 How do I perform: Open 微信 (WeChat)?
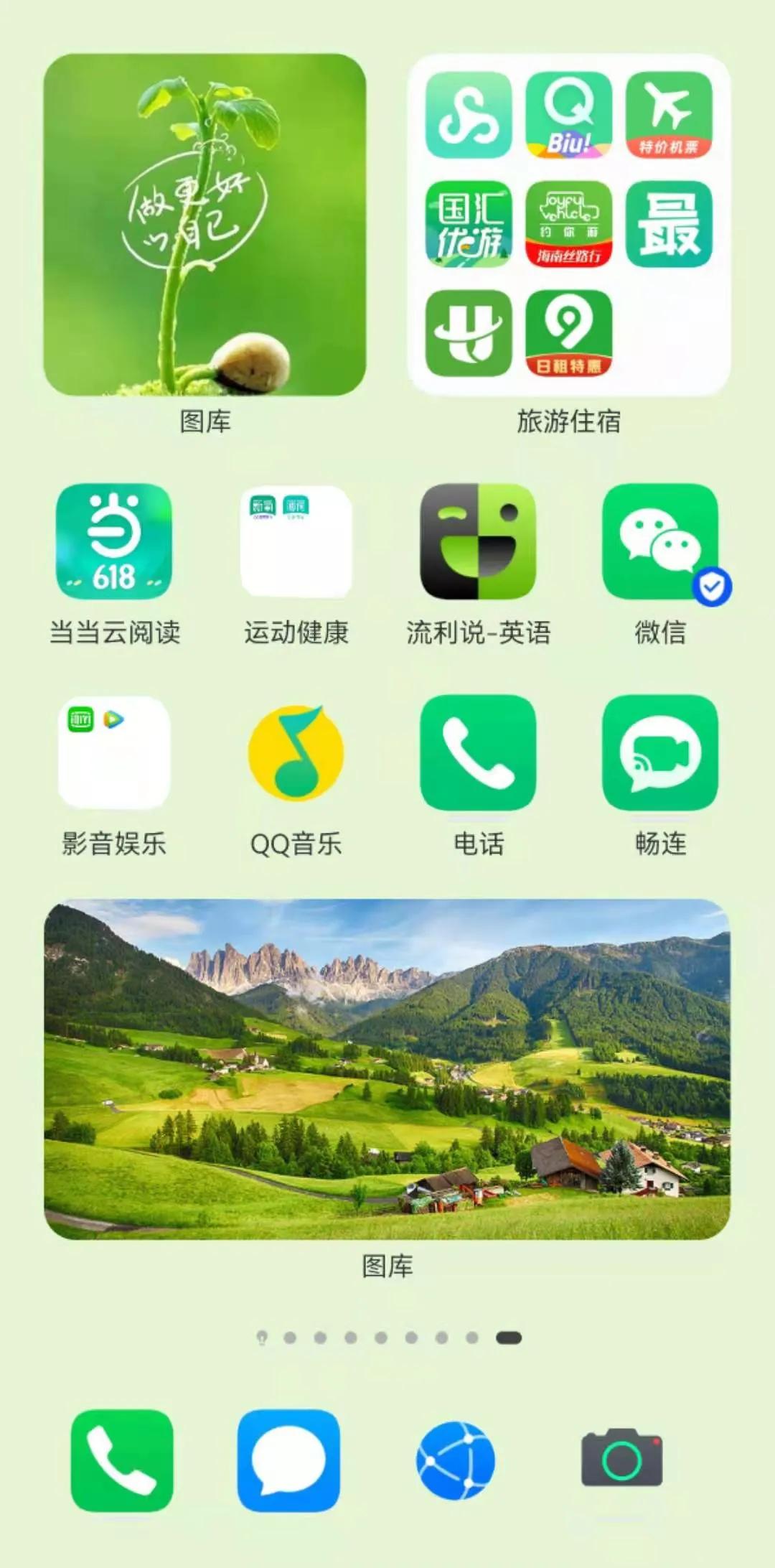(x=660, y=542)
